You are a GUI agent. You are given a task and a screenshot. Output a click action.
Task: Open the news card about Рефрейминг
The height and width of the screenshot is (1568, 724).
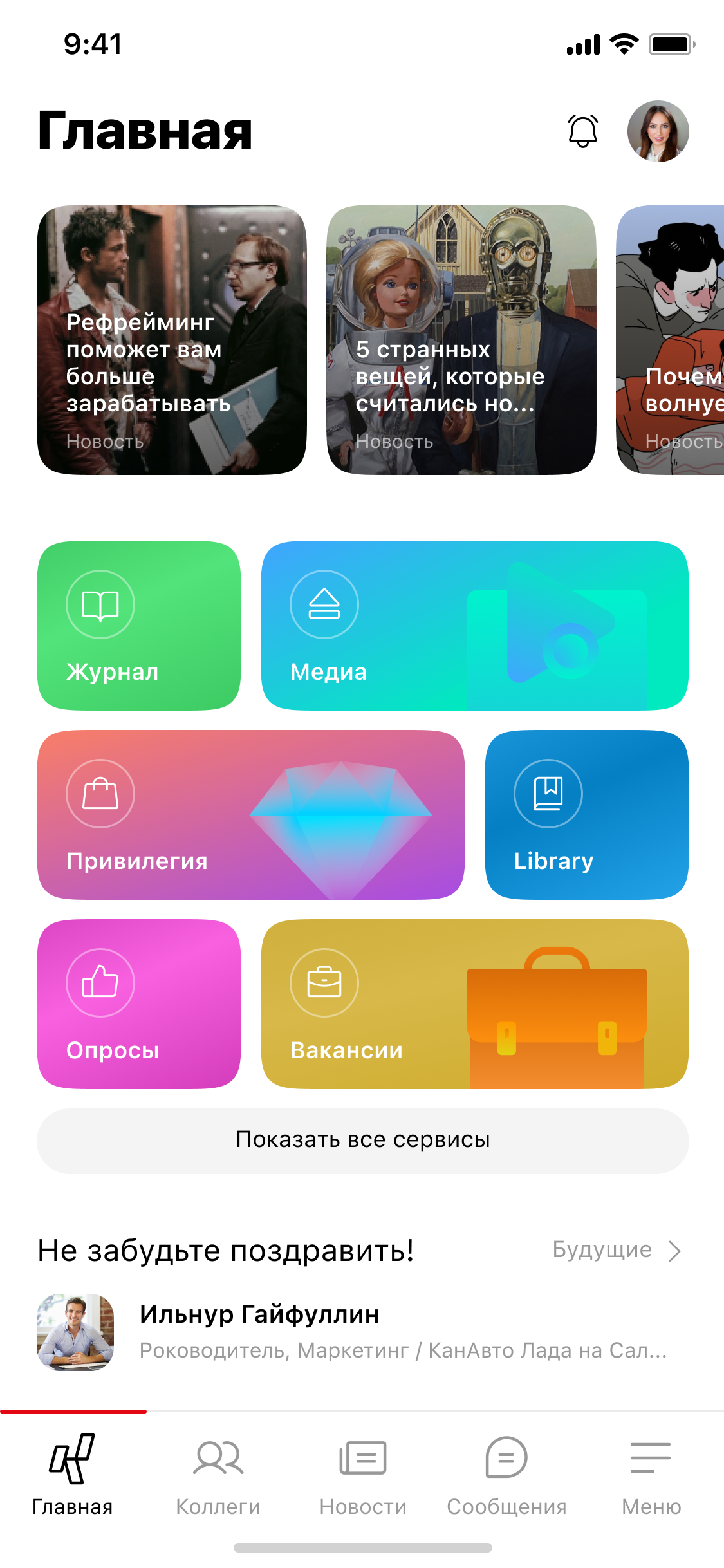[172, 340]
